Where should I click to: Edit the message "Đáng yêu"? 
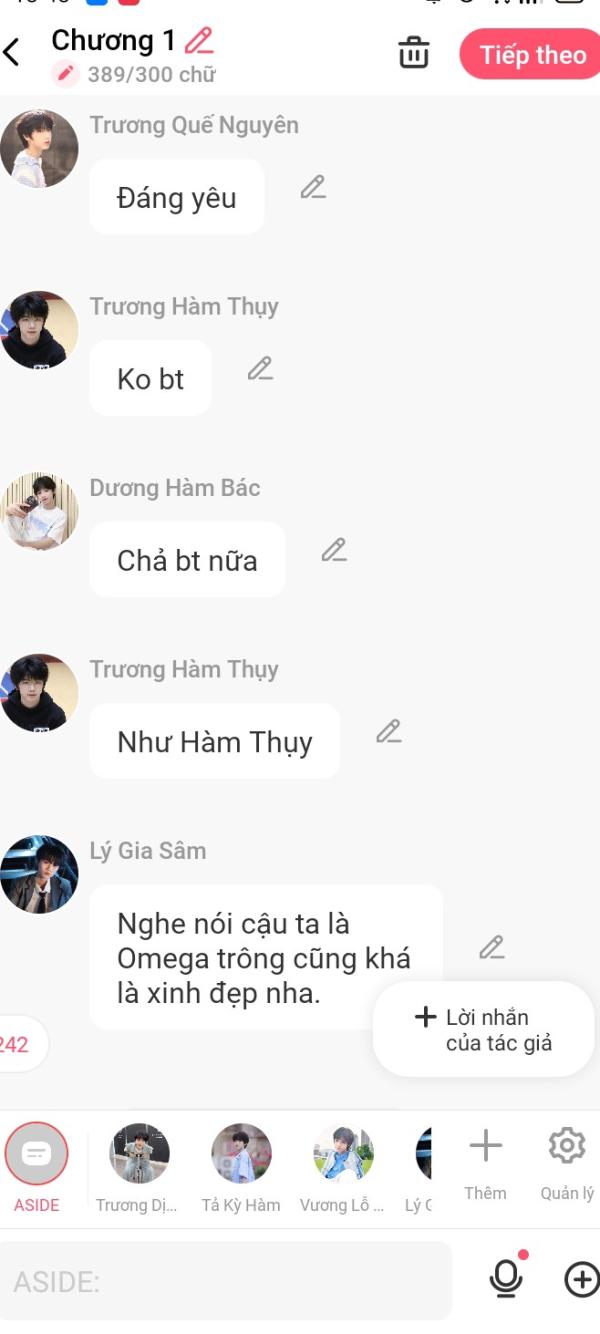click(313, 187)
